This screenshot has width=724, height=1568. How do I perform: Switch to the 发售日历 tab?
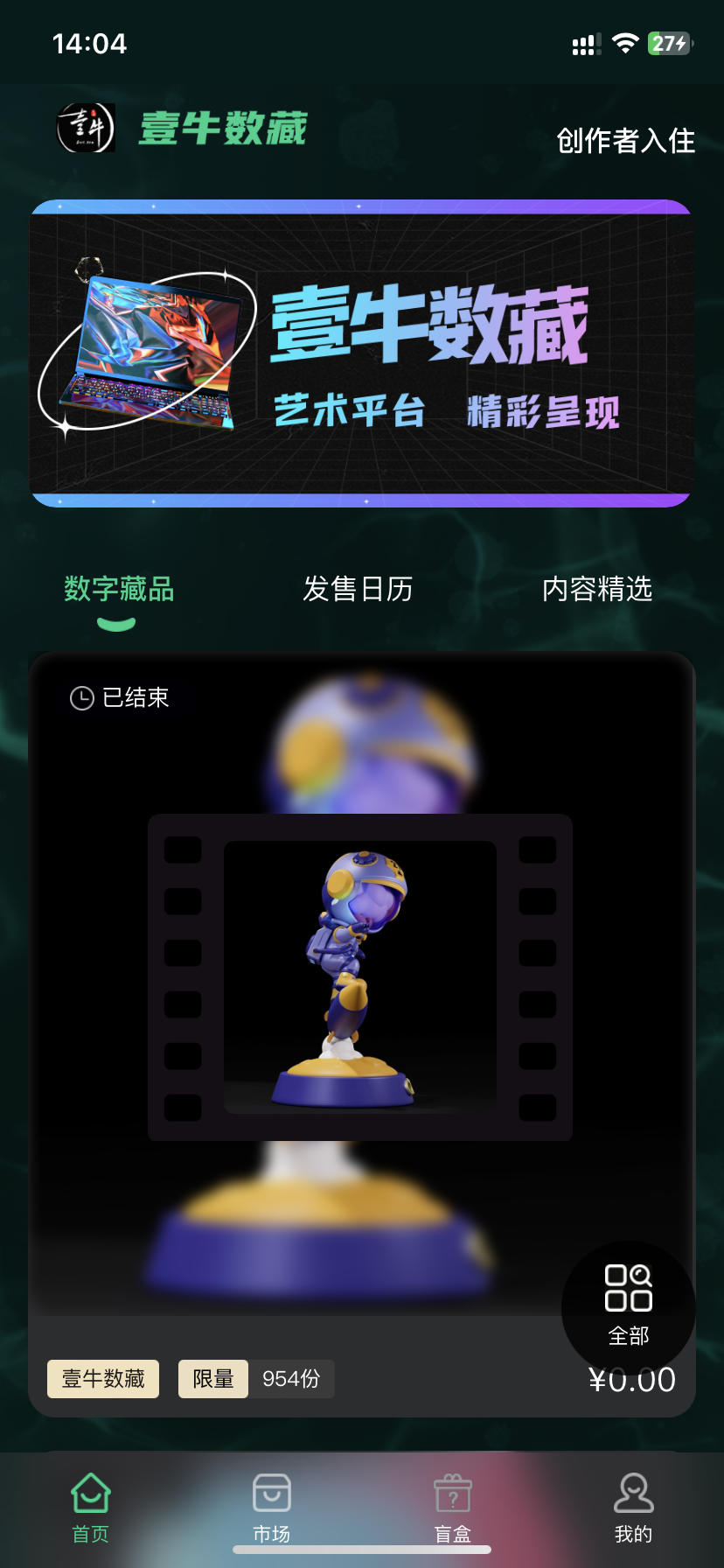(x=358, y=590)
